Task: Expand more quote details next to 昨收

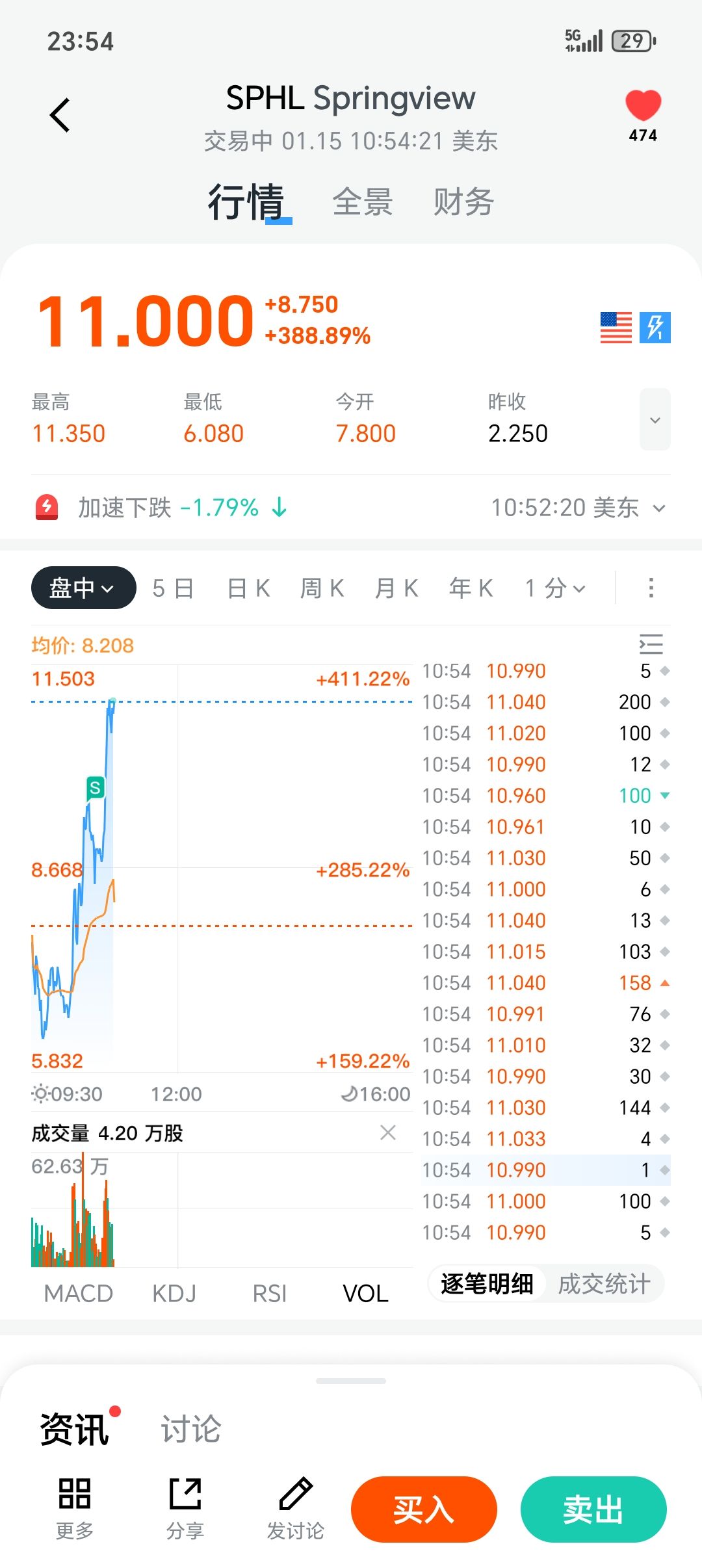Action: (x=655, y=420)
